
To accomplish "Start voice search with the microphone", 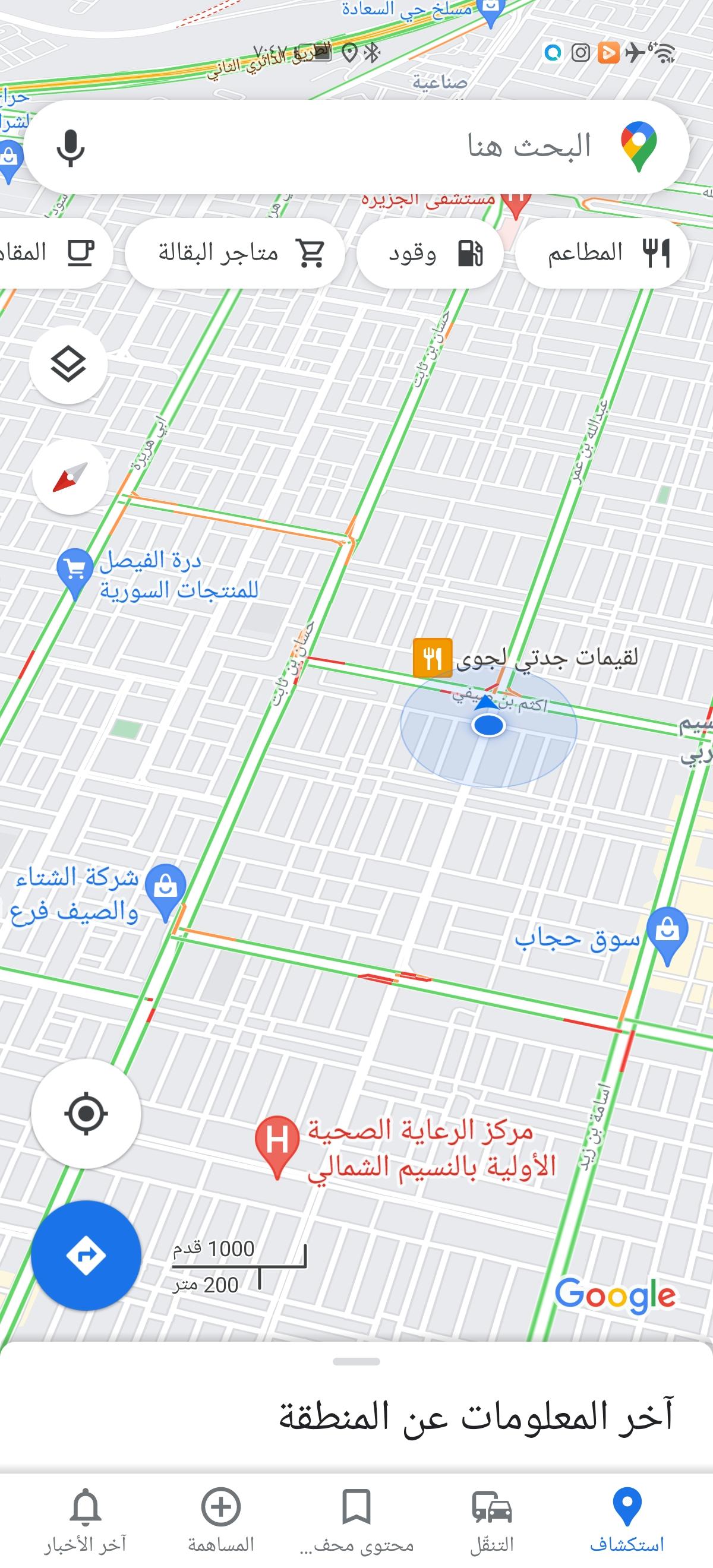I will (71, 148).
